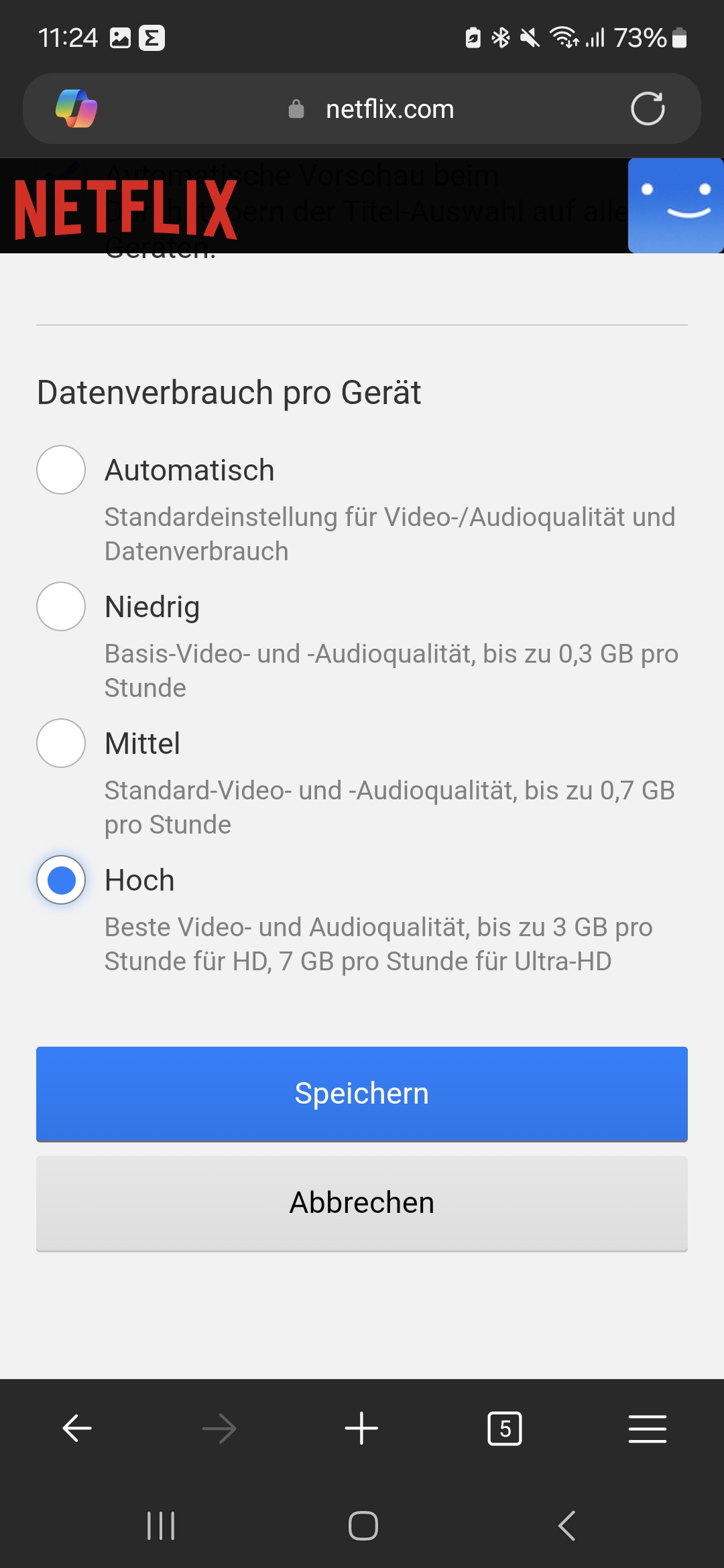Image resolution: width=724 pixels, height=1568 pixels.
Task: Select the Mittel quality option
Action: coord(61,743)
